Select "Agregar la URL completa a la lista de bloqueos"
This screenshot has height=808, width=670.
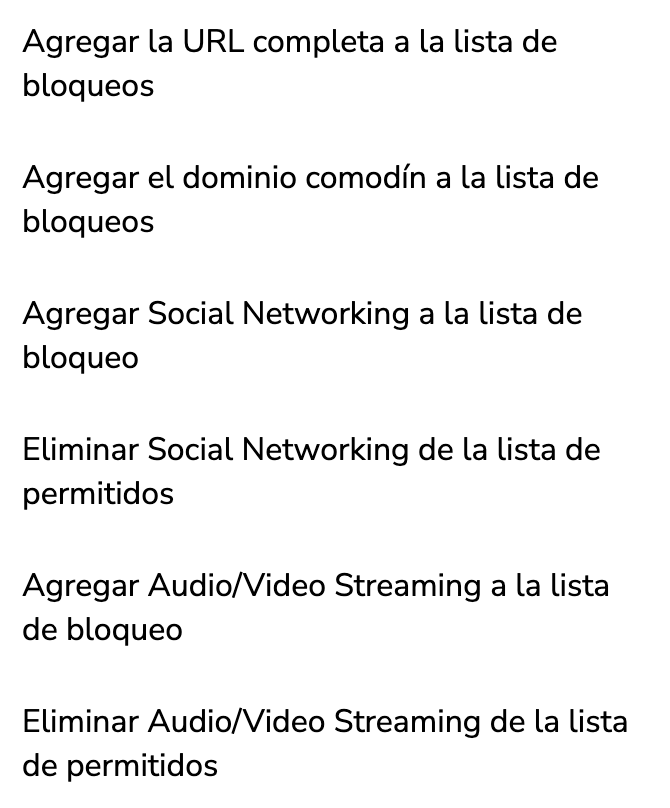[x=290, y=64]
